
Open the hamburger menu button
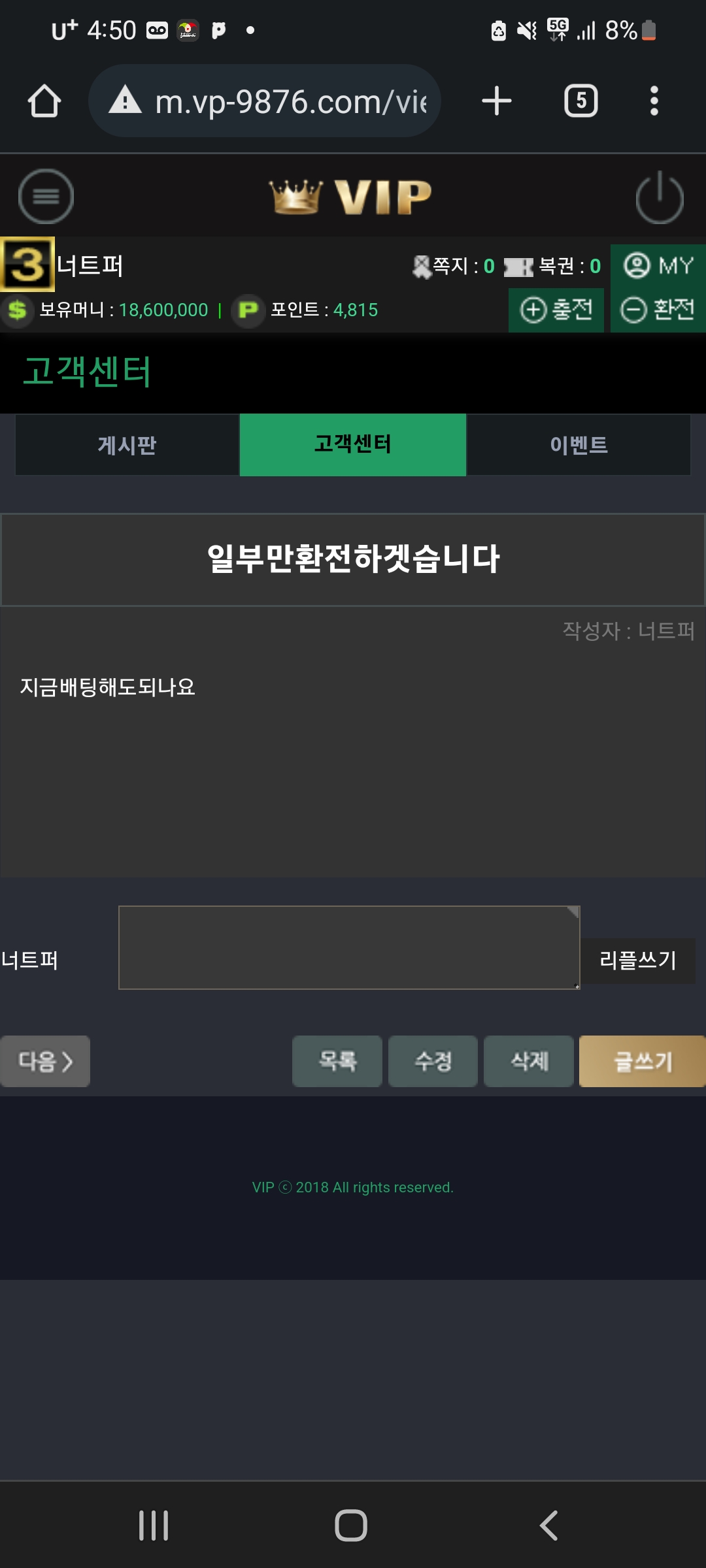coord(46,196)
